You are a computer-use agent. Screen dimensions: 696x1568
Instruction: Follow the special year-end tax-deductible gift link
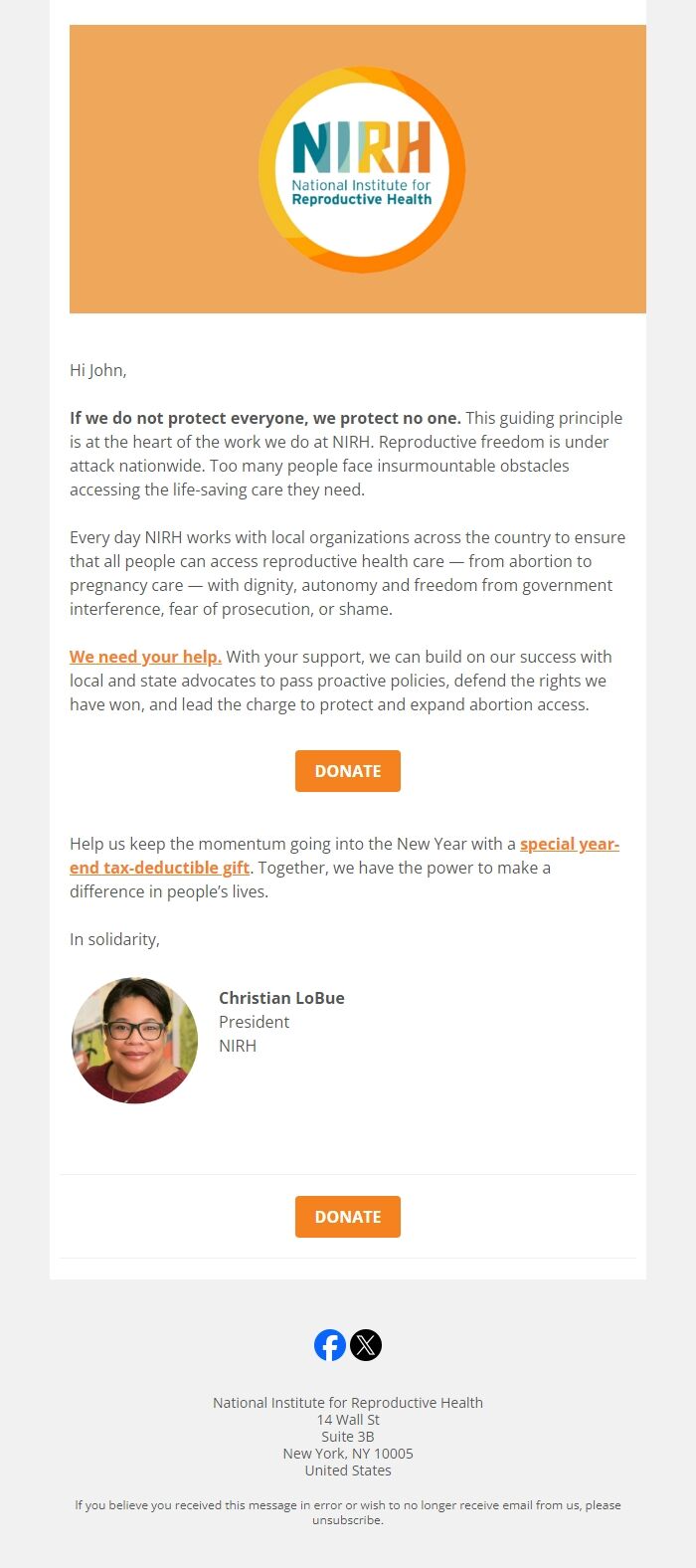(x=344, y=856)
